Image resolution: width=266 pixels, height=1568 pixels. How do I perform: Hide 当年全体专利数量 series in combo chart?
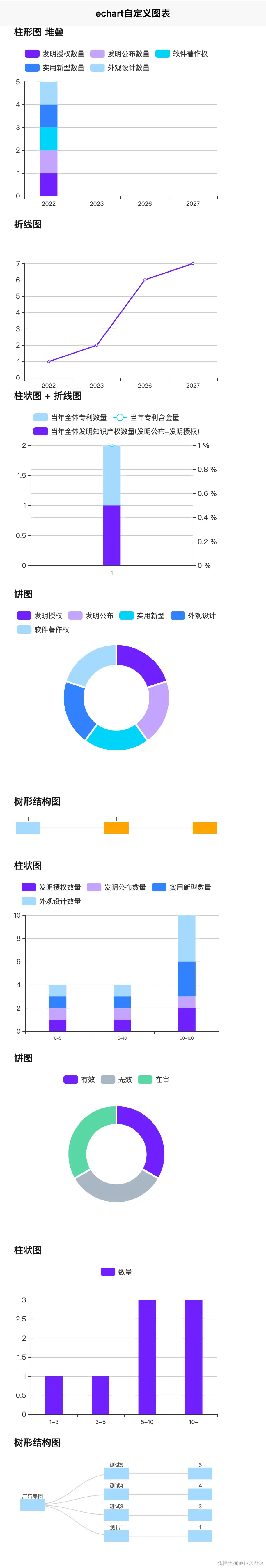click(x=70, y=417)
